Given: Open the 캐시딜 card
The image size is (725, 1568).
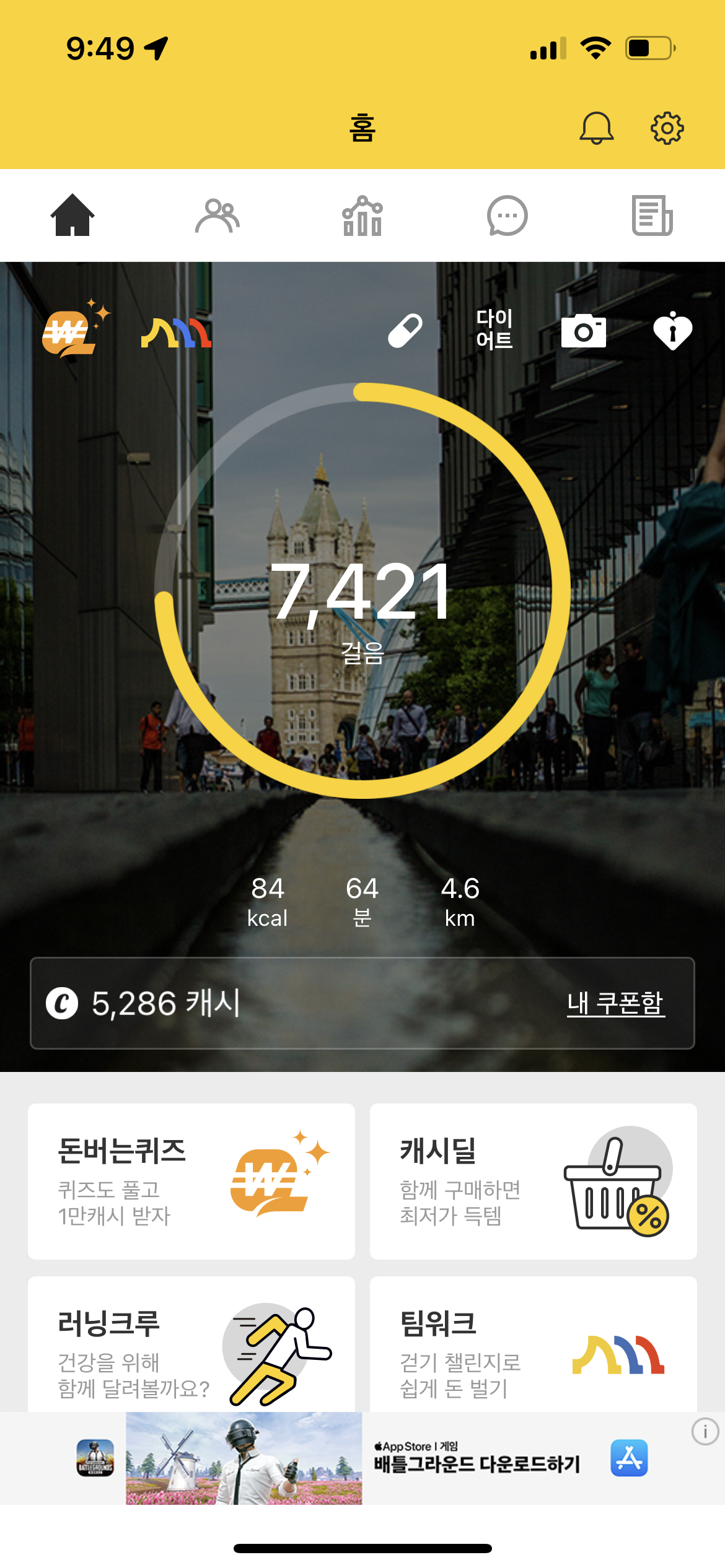Looking at the screenshot, I should tap(533, 1181).
